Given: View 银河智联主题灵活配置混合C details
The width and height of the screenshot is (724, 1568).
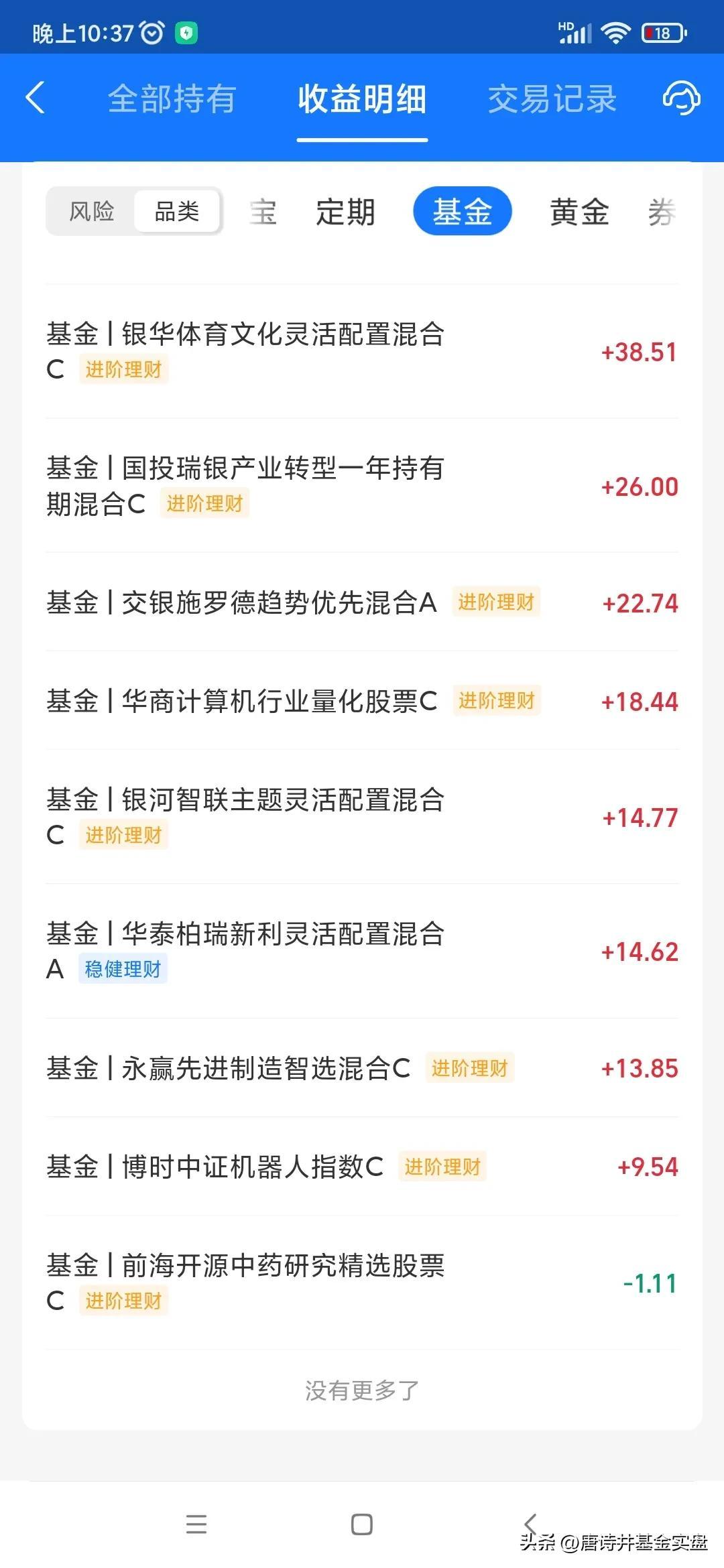Looking at the screenshot, I should (362, 818).
